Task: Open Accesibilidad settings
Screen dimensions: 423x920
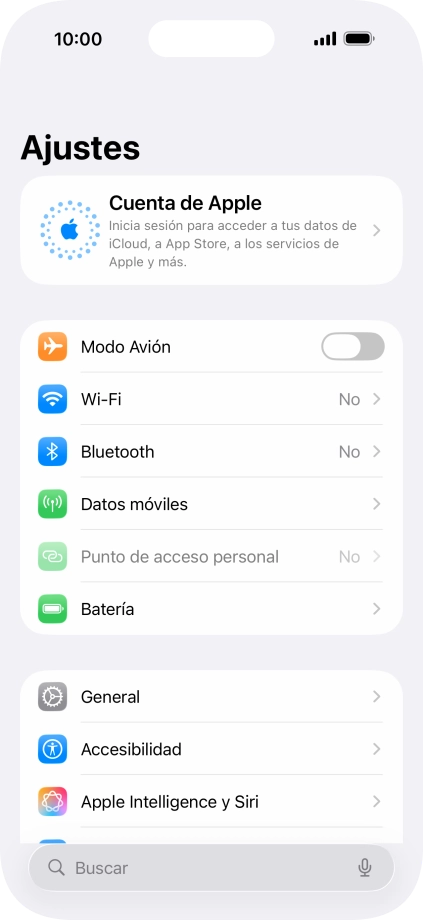Action: [211, 749]
